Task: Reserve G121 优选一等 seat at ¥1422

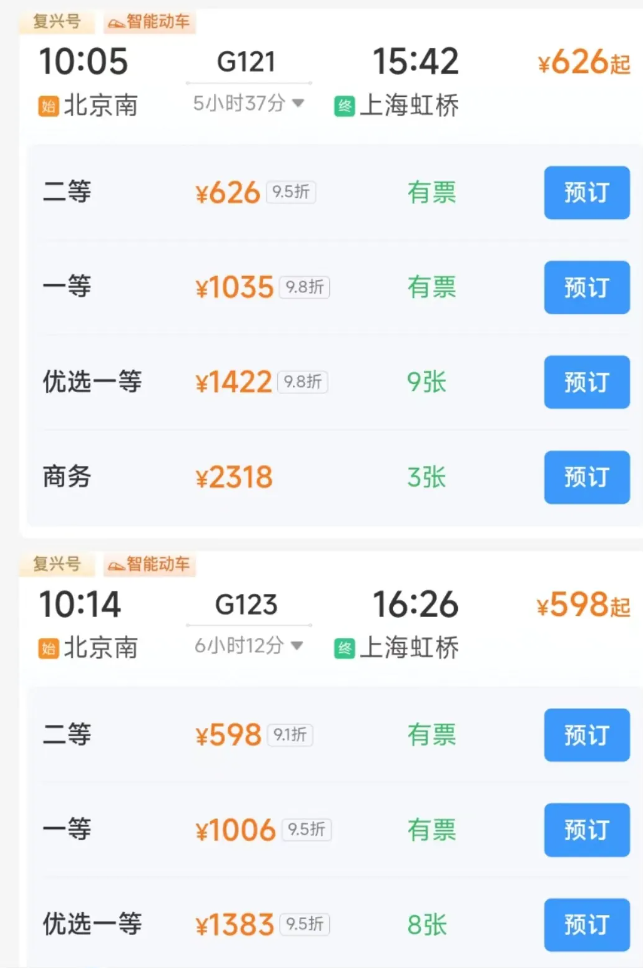Action: 586,382
